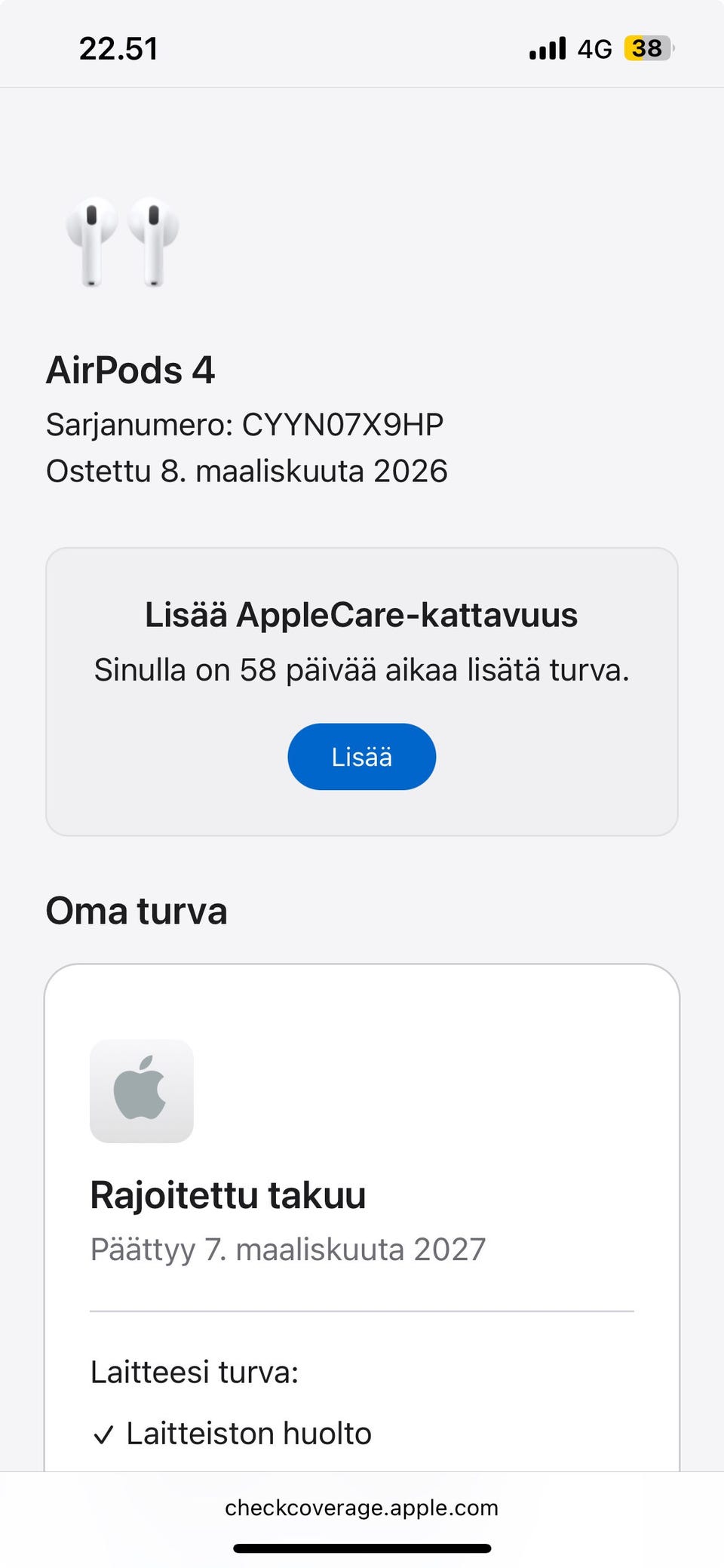
Task: Tap the AirPods 4 title text
Action: click(x=131, y=370)
